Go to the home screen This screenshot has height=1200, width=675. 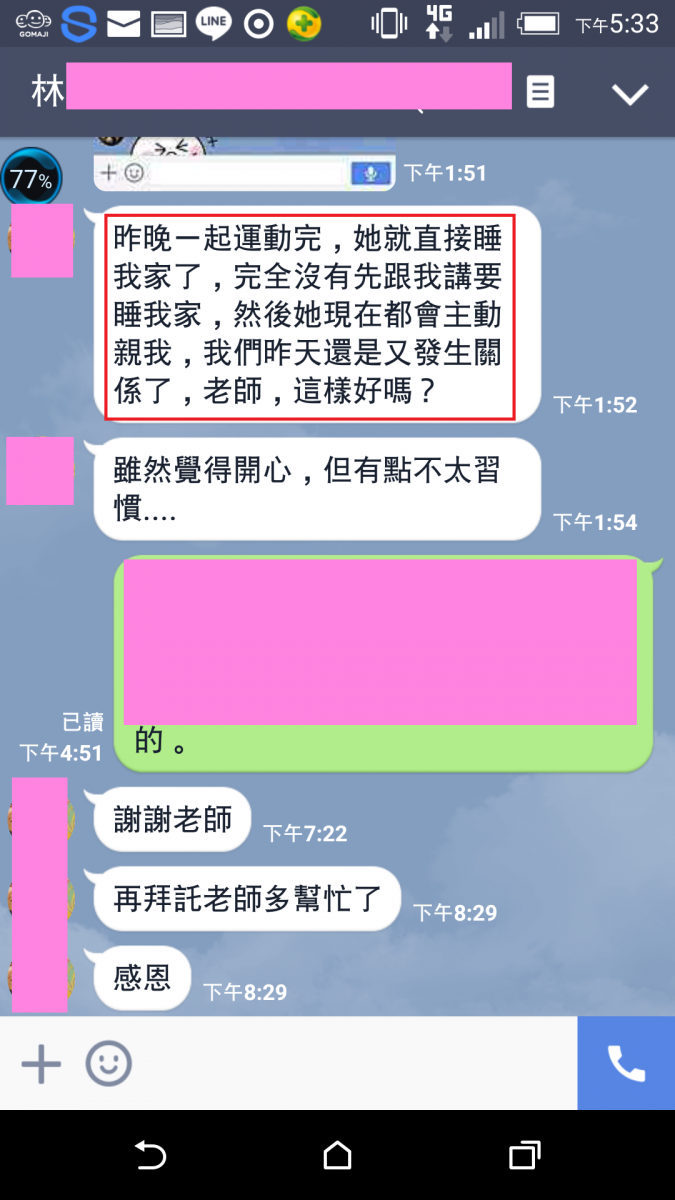[338, 1156]
